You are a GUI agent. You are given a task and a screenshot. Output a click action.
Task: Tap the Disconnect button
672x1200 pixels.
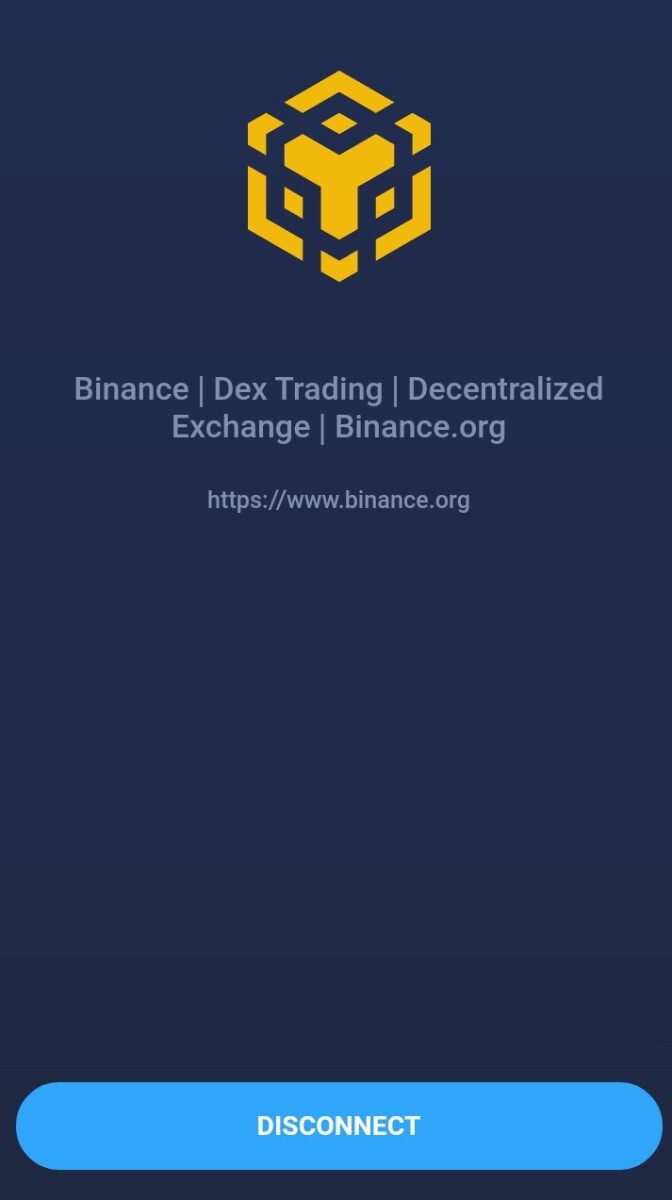pos(338,1125)
